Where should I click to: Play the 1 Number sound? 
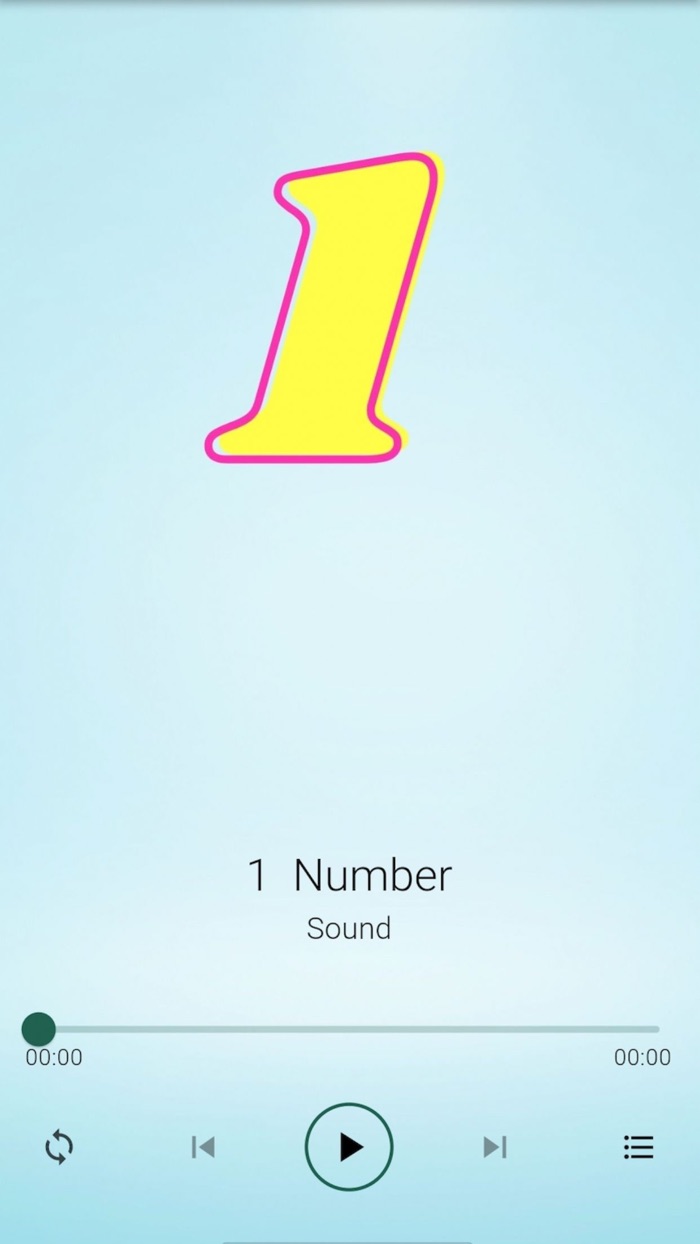pos(349,1147)
